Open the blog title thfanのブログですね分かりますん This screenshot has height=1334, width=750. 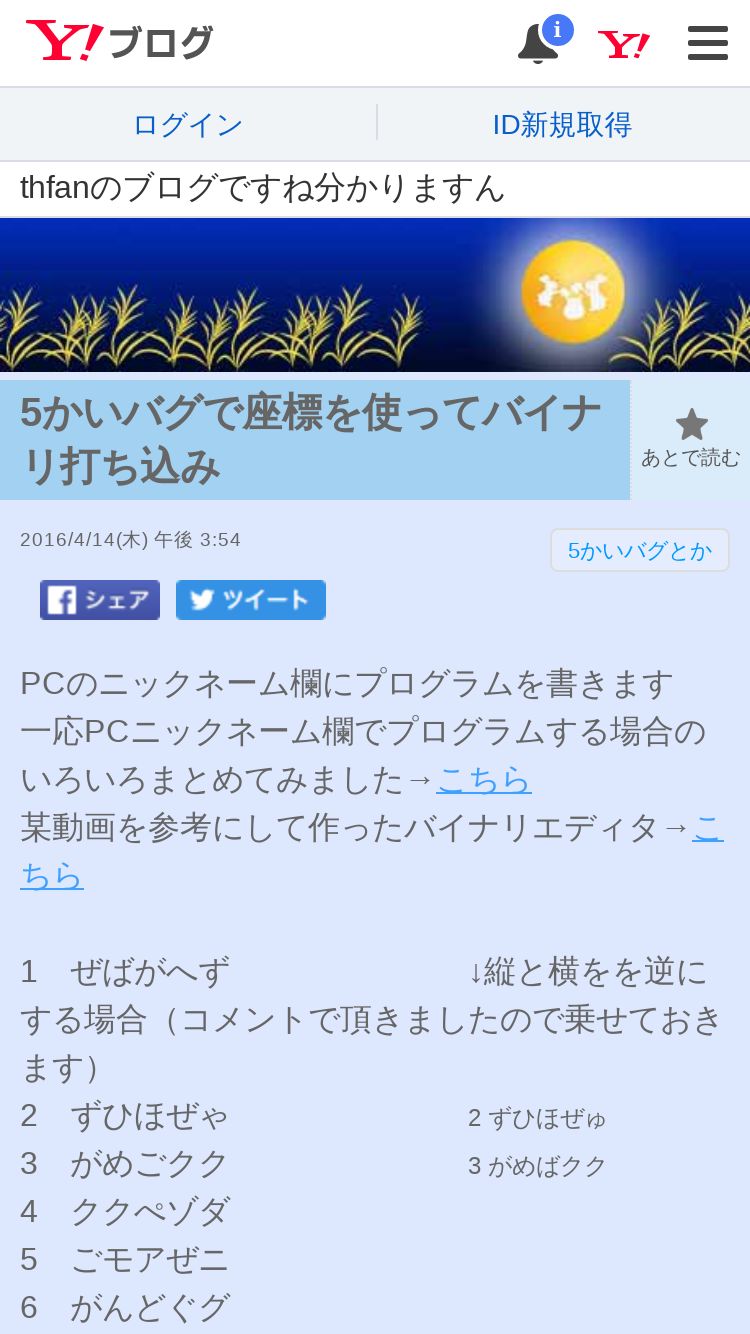click(262, 188)
